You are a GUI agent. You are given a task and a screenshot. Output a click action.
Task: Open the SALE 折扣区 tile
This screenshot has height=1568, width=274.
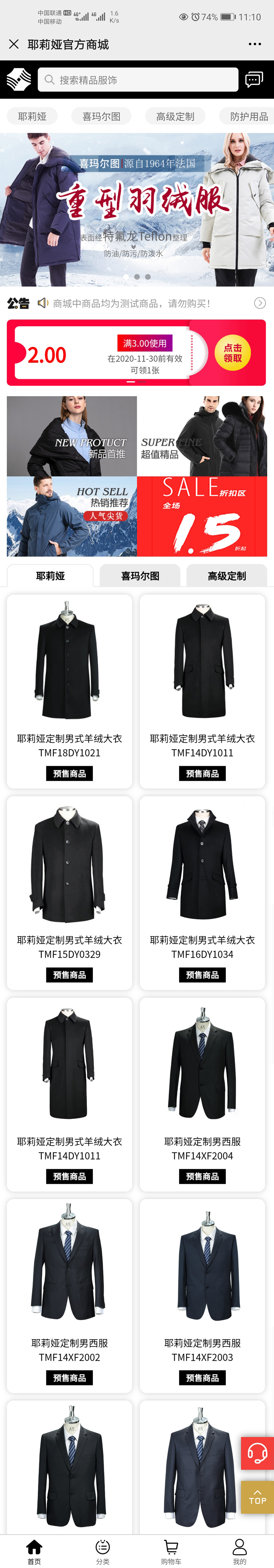202,516
